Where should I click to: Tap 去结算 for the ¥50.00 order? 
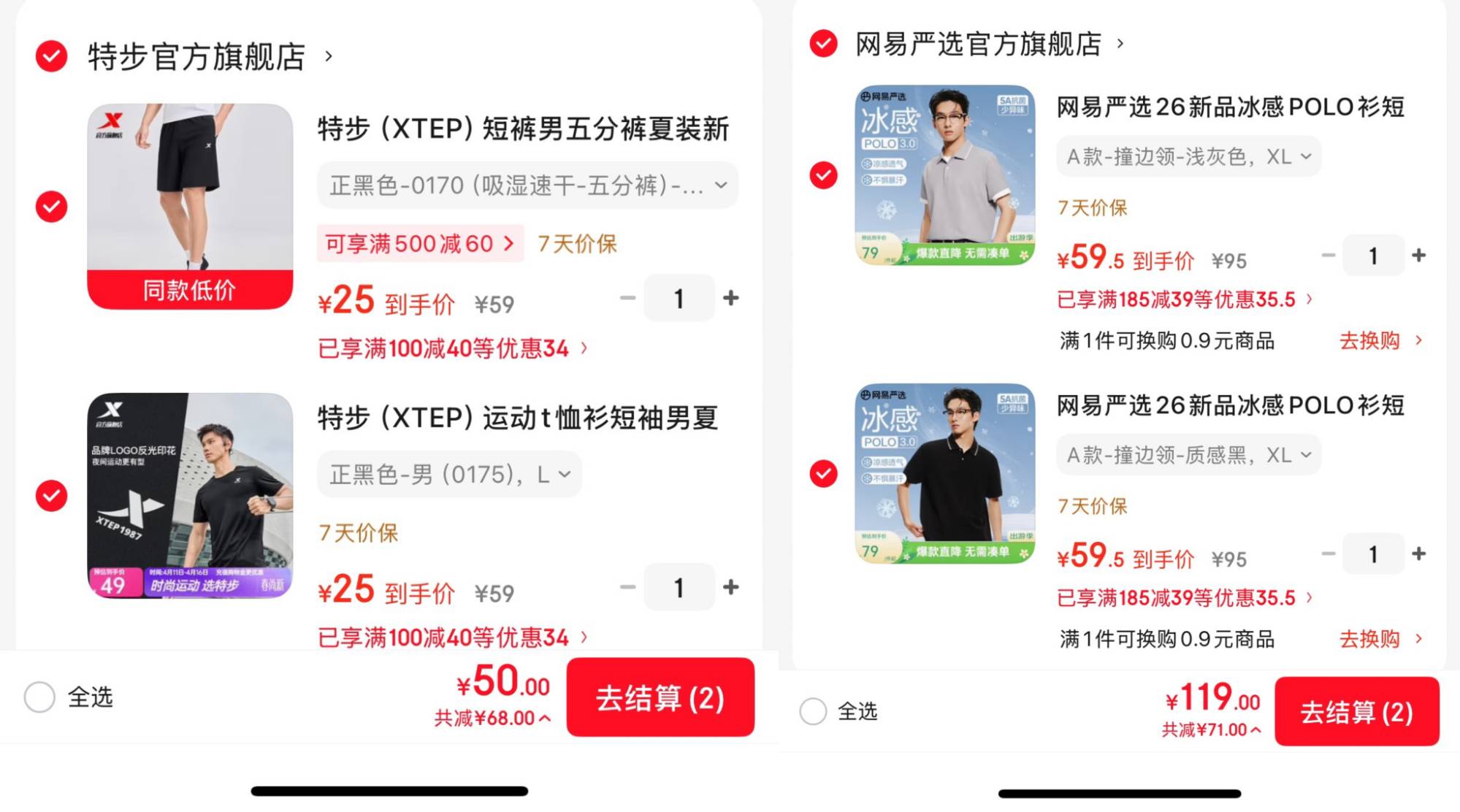click(660, 697)
